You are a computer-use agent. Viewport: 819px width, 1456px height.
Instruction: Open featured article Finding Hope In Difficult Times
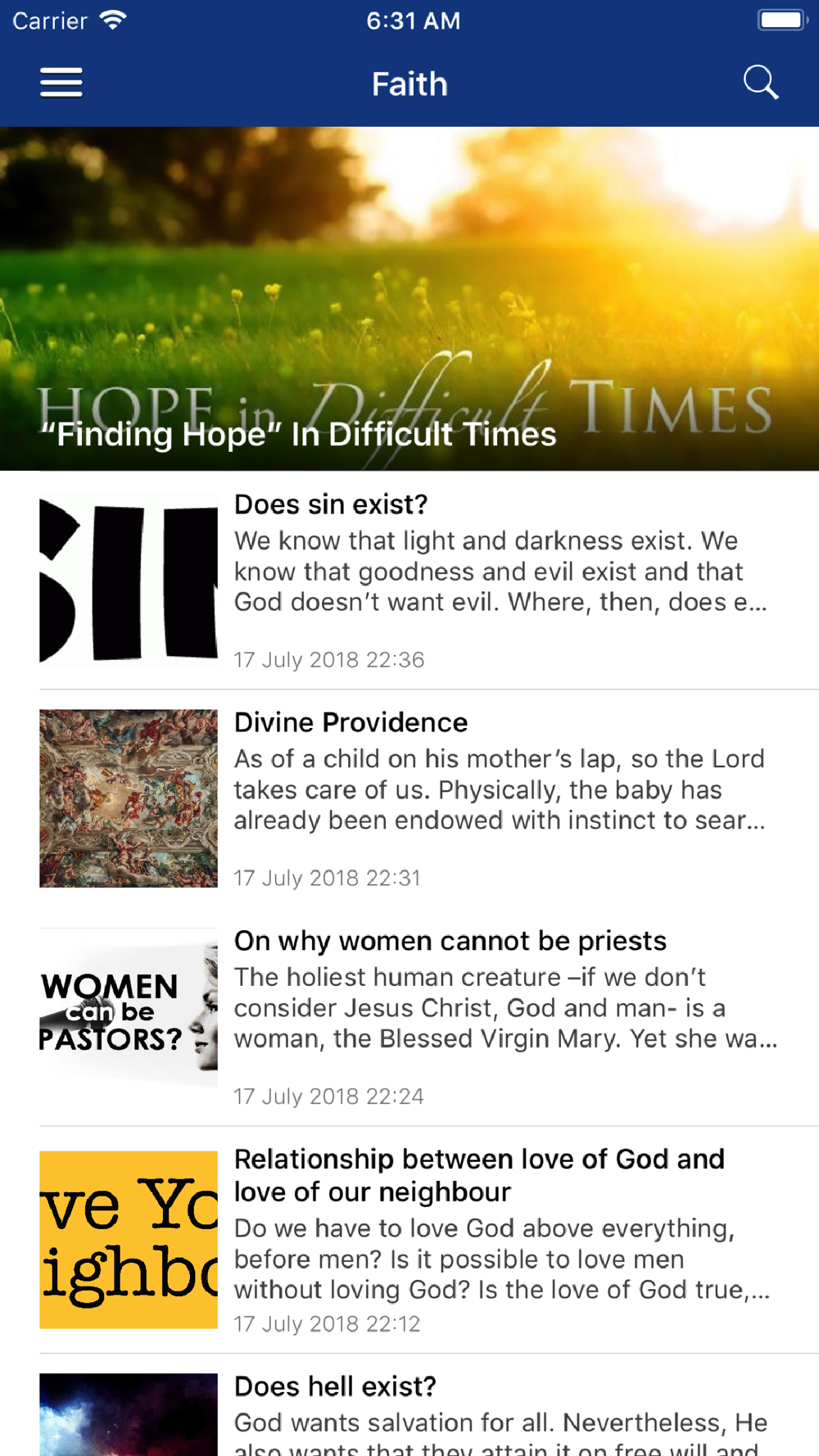tap(409, 299)
